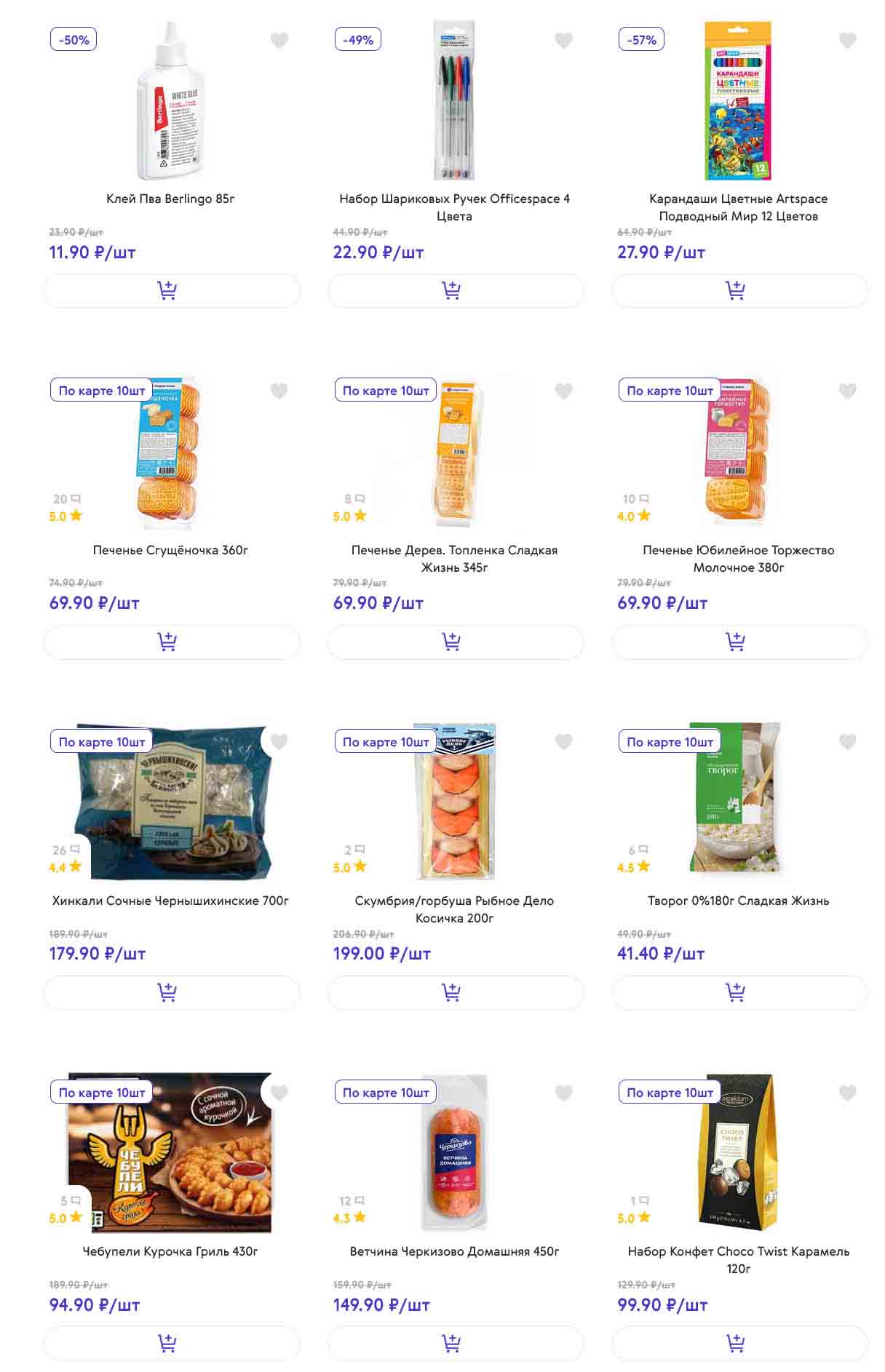
Task: Save Творог 0% 180г to favorites
Action: tap(847, 742)
